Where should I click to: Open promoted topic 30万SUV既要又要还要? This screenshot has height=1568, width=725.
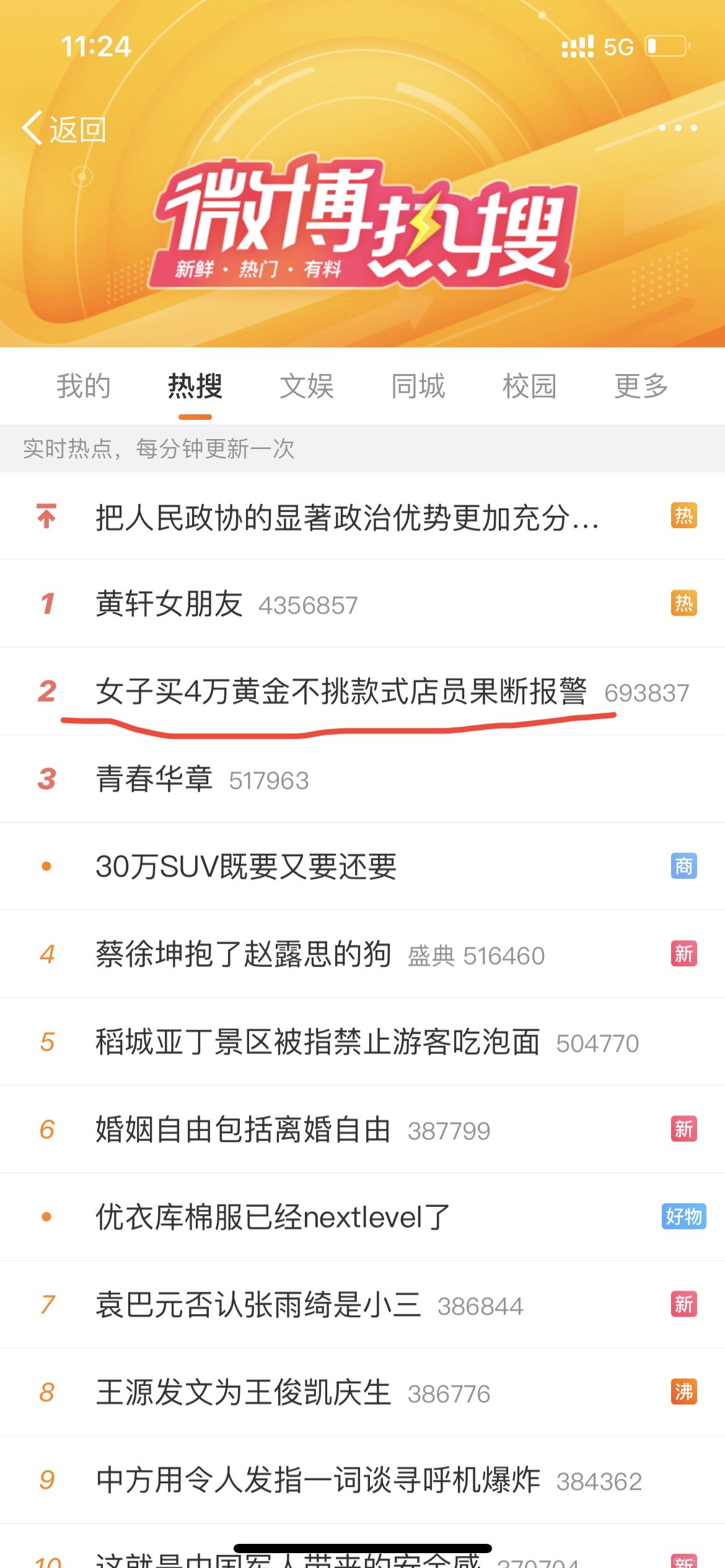coord(362,866)
